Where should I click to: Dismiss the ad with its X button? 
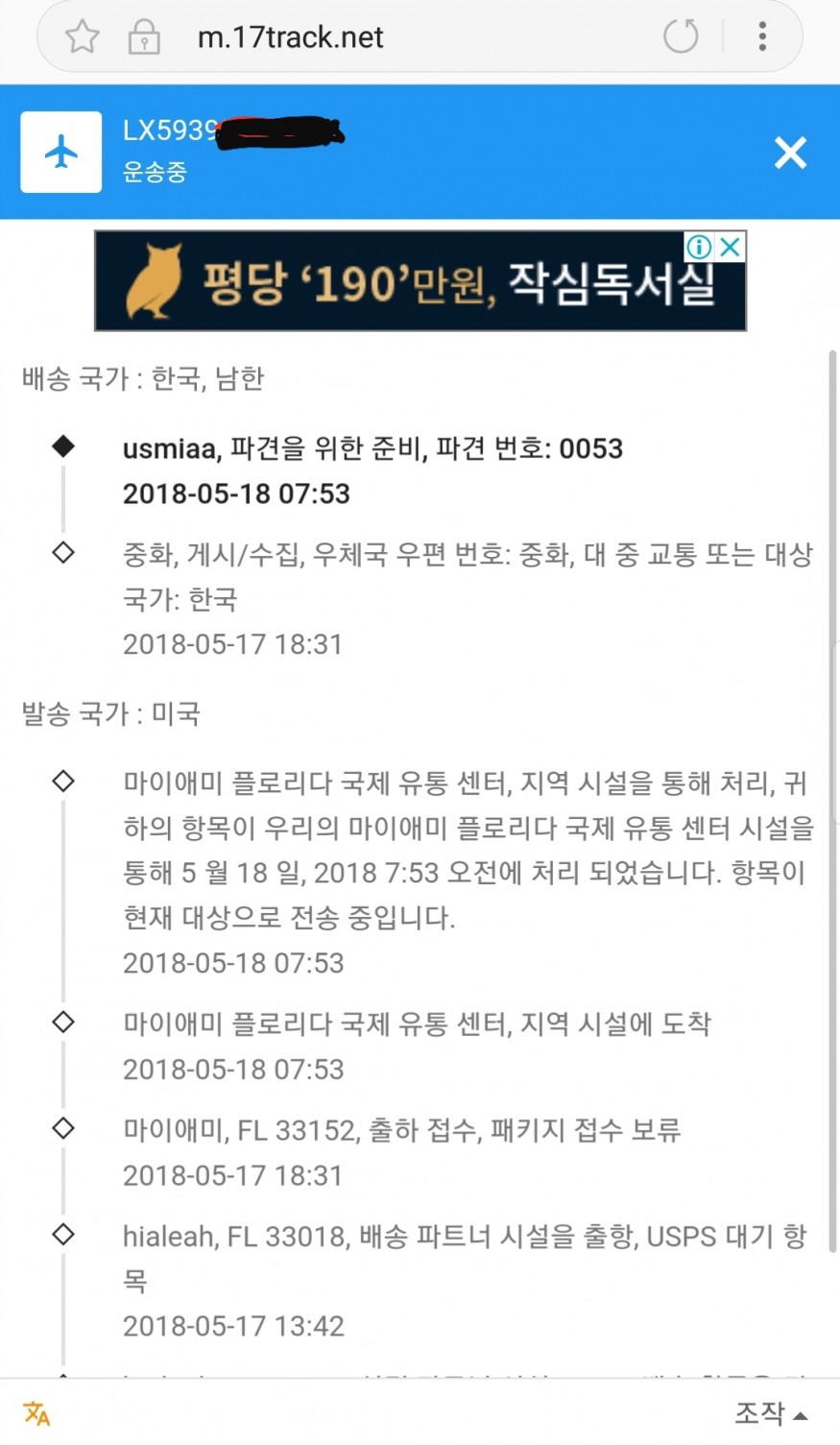pos(730,247)
